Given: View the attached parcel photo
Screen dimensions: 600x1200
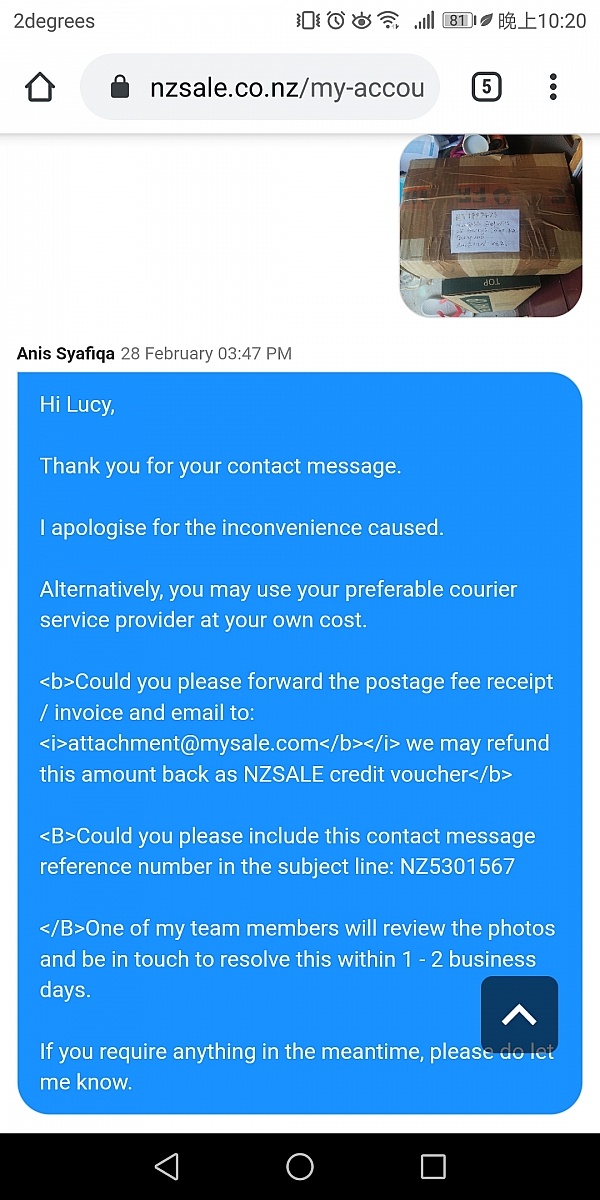Looking at the screenshot, I should tap(490, 226).
